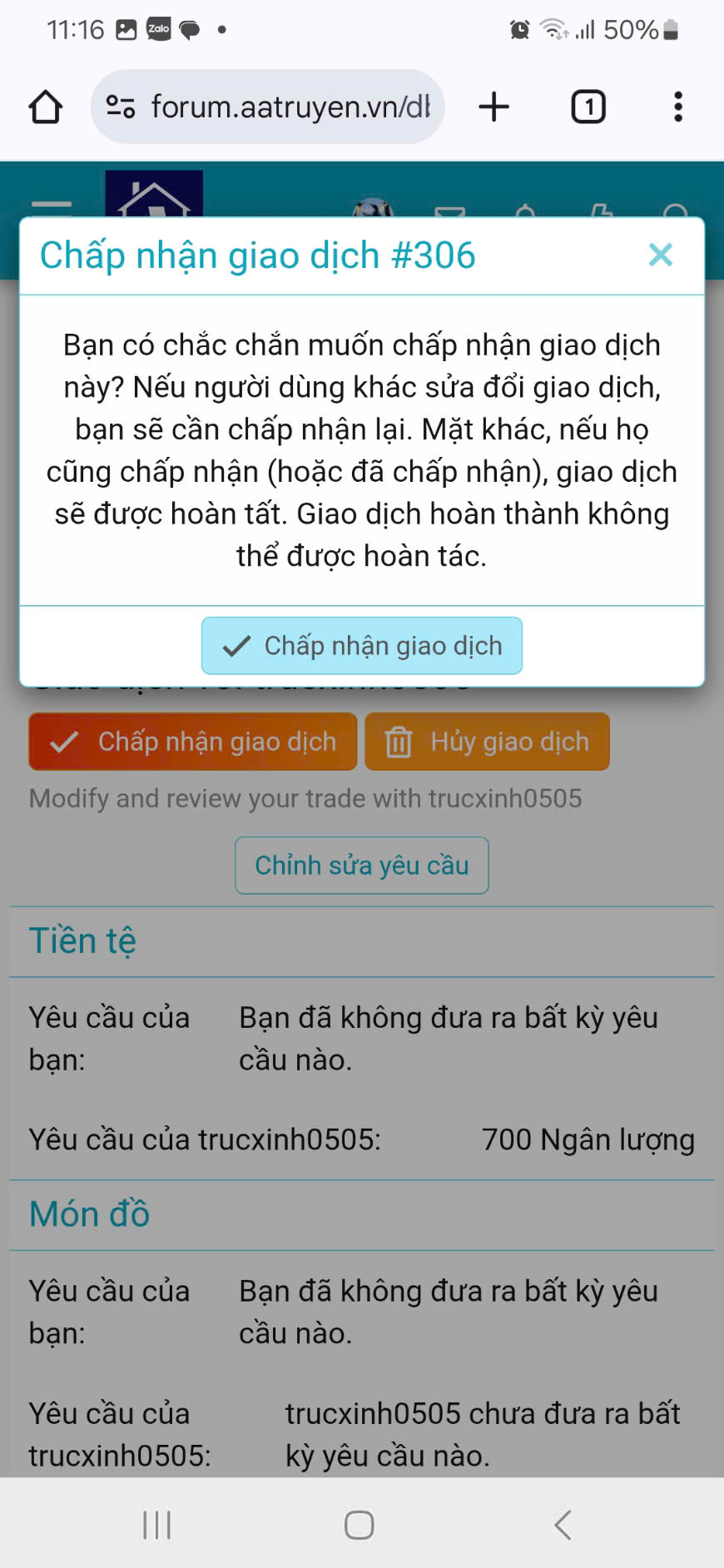
Task: Open the browser tab switcher
Action: coord(588,107)
